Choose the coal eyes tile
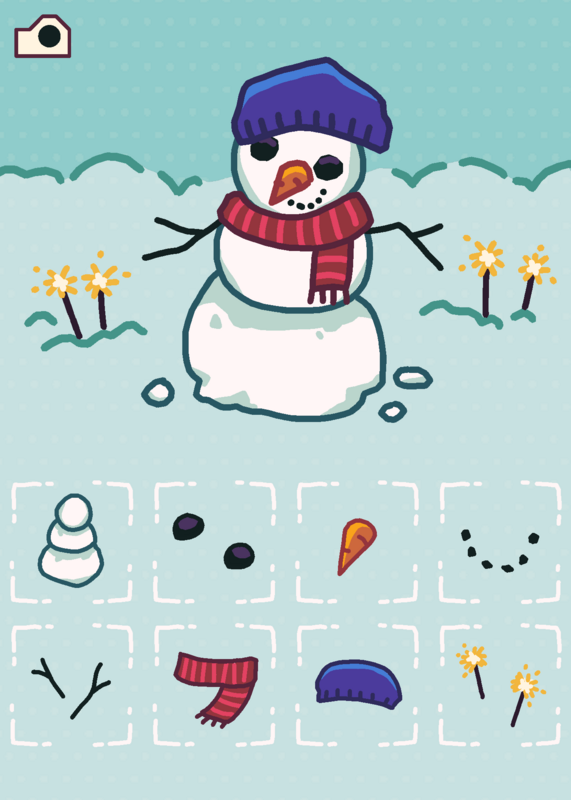The image size is (571, 800). (214, 542)
